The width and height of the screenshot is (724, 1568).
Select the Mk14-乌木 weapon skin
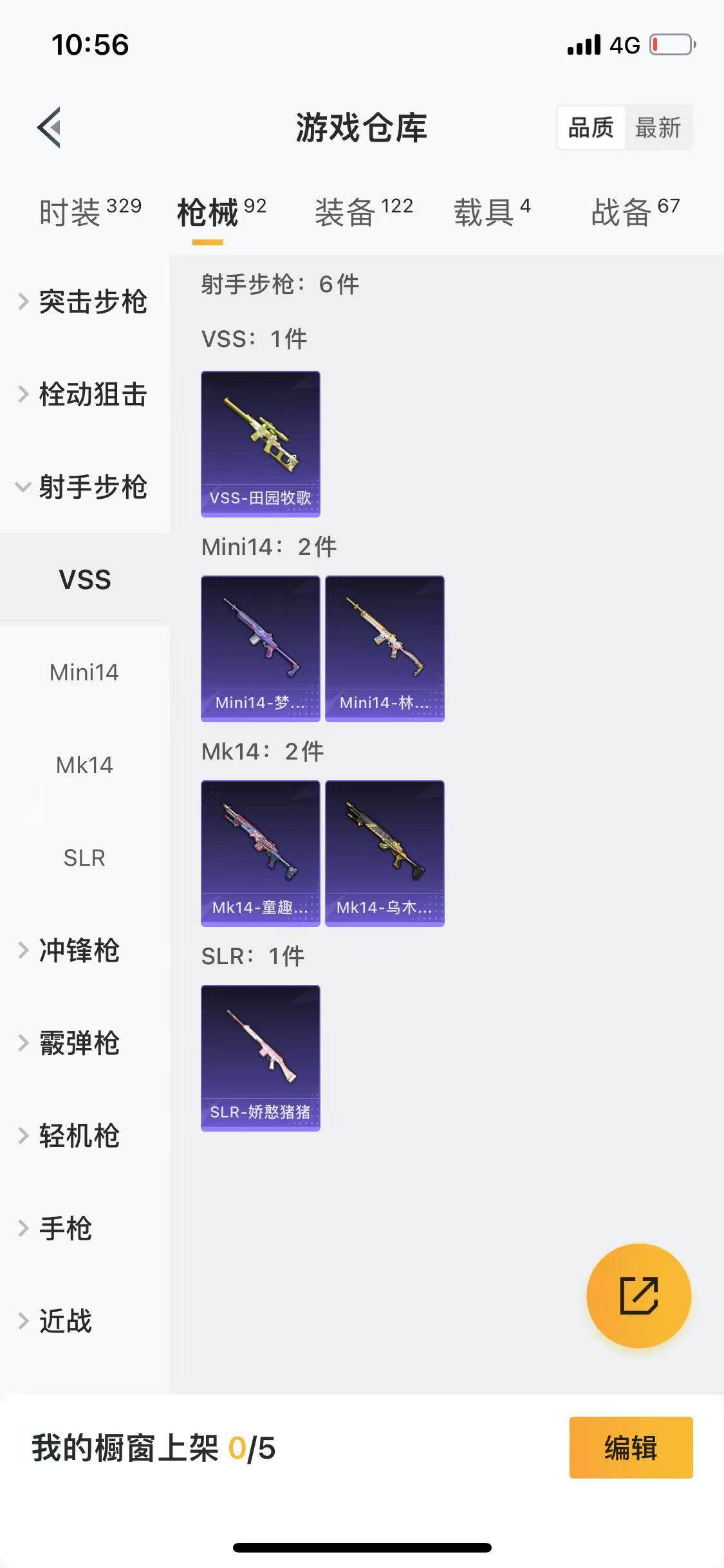click(x=384, y=854)
